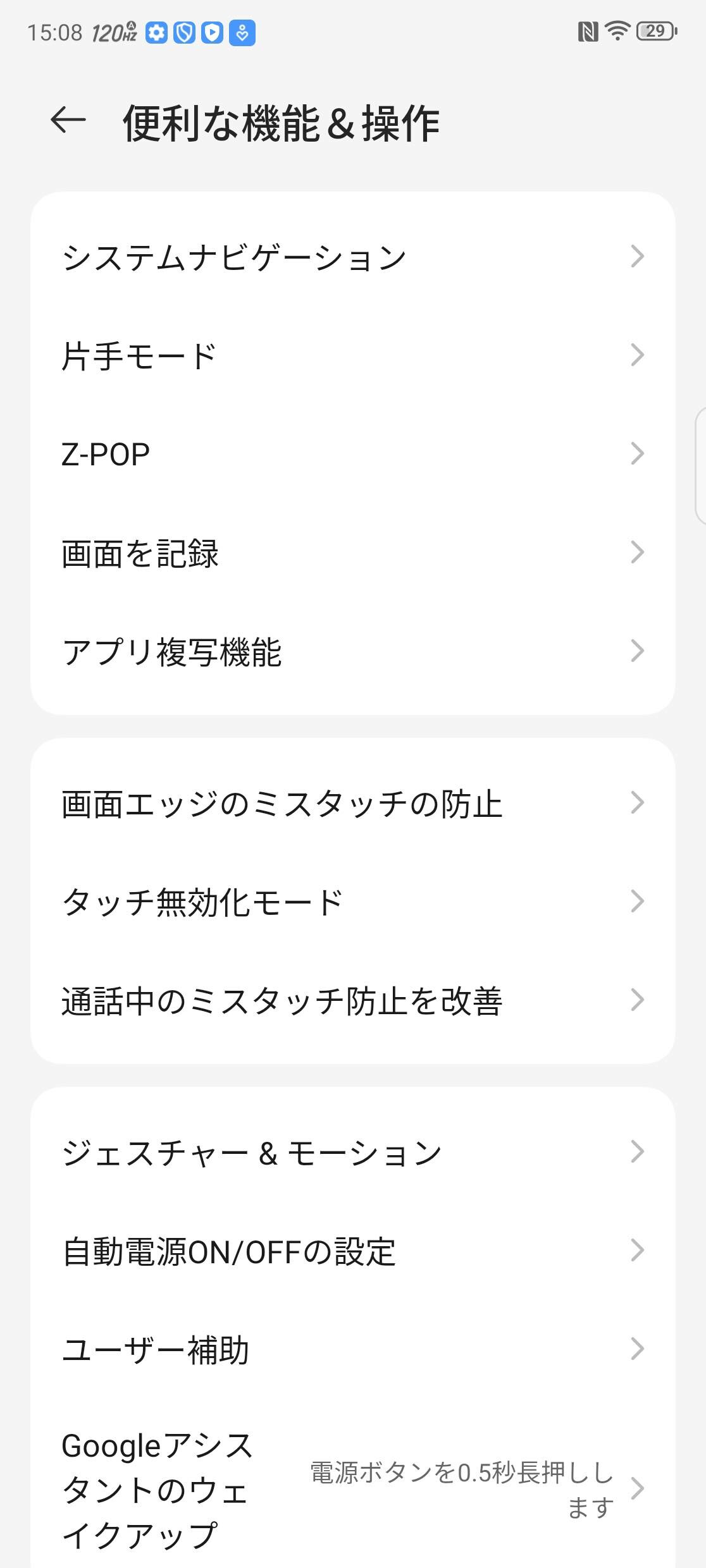Screen dimensions: 706x1568
Task: Open Googleアシスタントのウェイクアップ setting
Action: [352, 1490]
